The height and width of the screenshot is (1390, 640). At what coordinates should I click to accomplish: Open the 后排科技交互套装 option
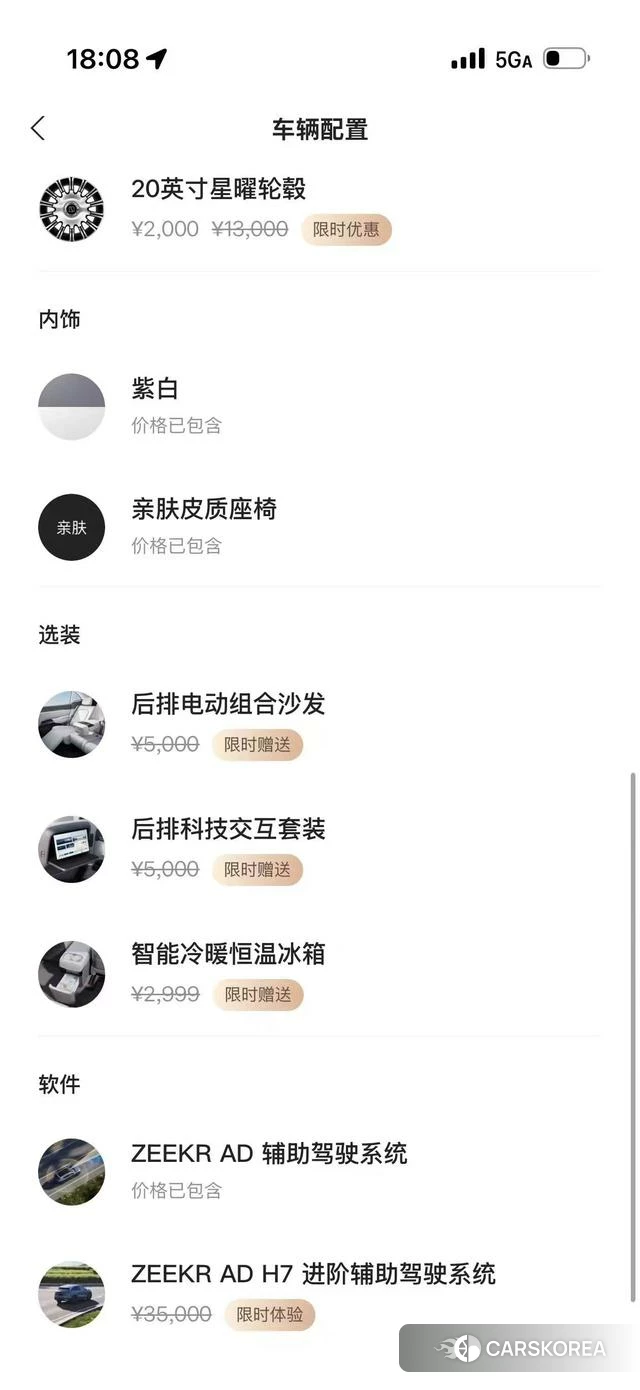pyautogui.click(x=228, y=830)
